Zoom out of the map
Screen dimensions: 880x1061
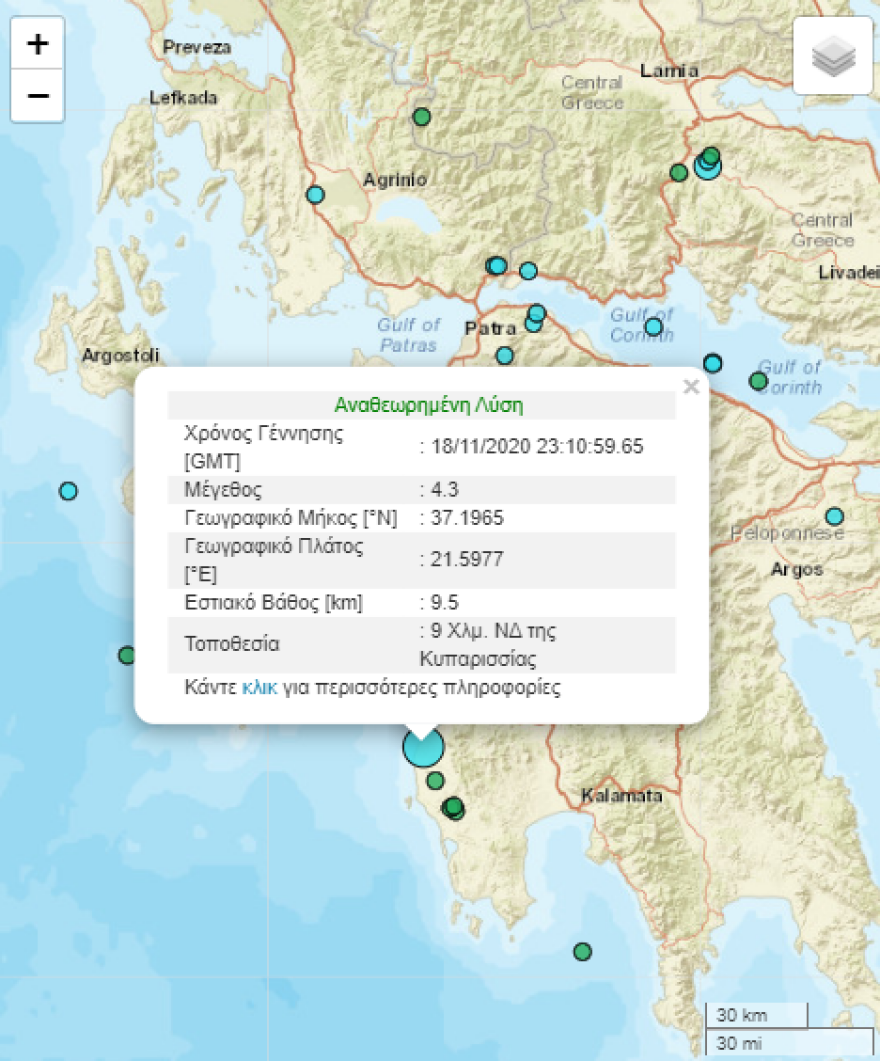(x=38, y=96)
